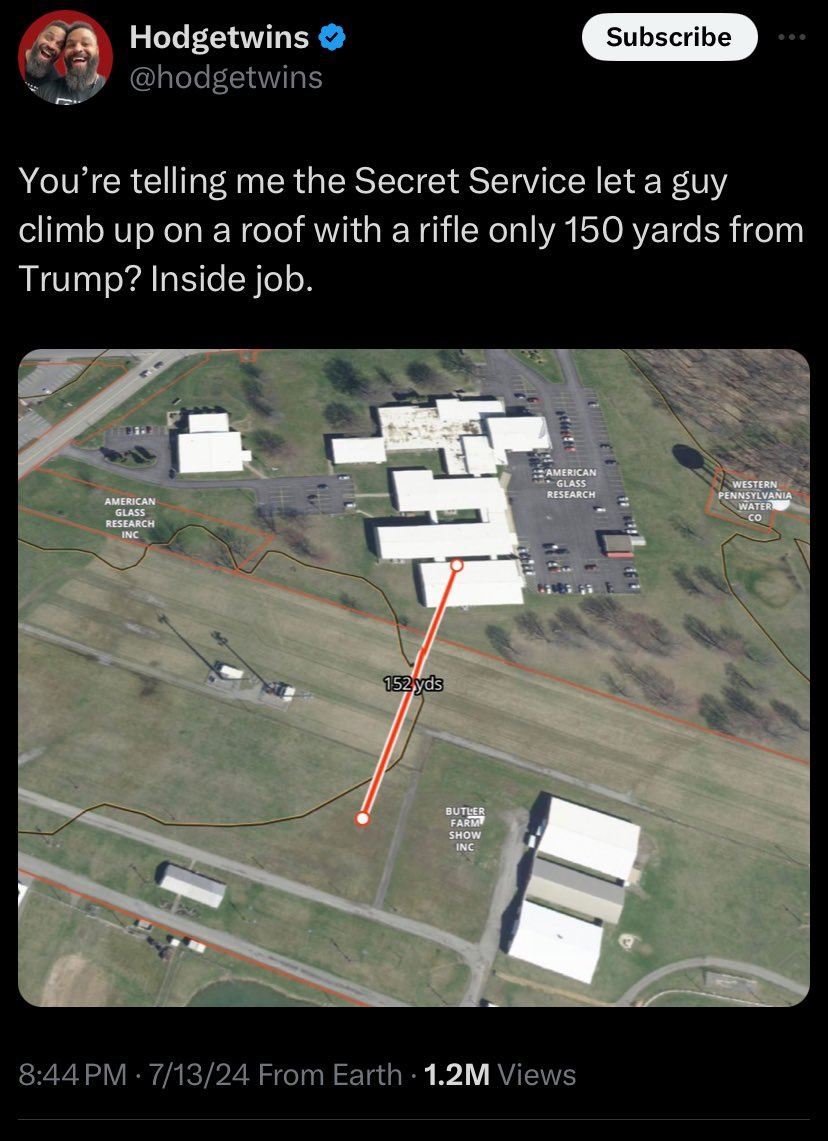View the 1.2M Views details
828x1141 pixels.
(500, 1075)
